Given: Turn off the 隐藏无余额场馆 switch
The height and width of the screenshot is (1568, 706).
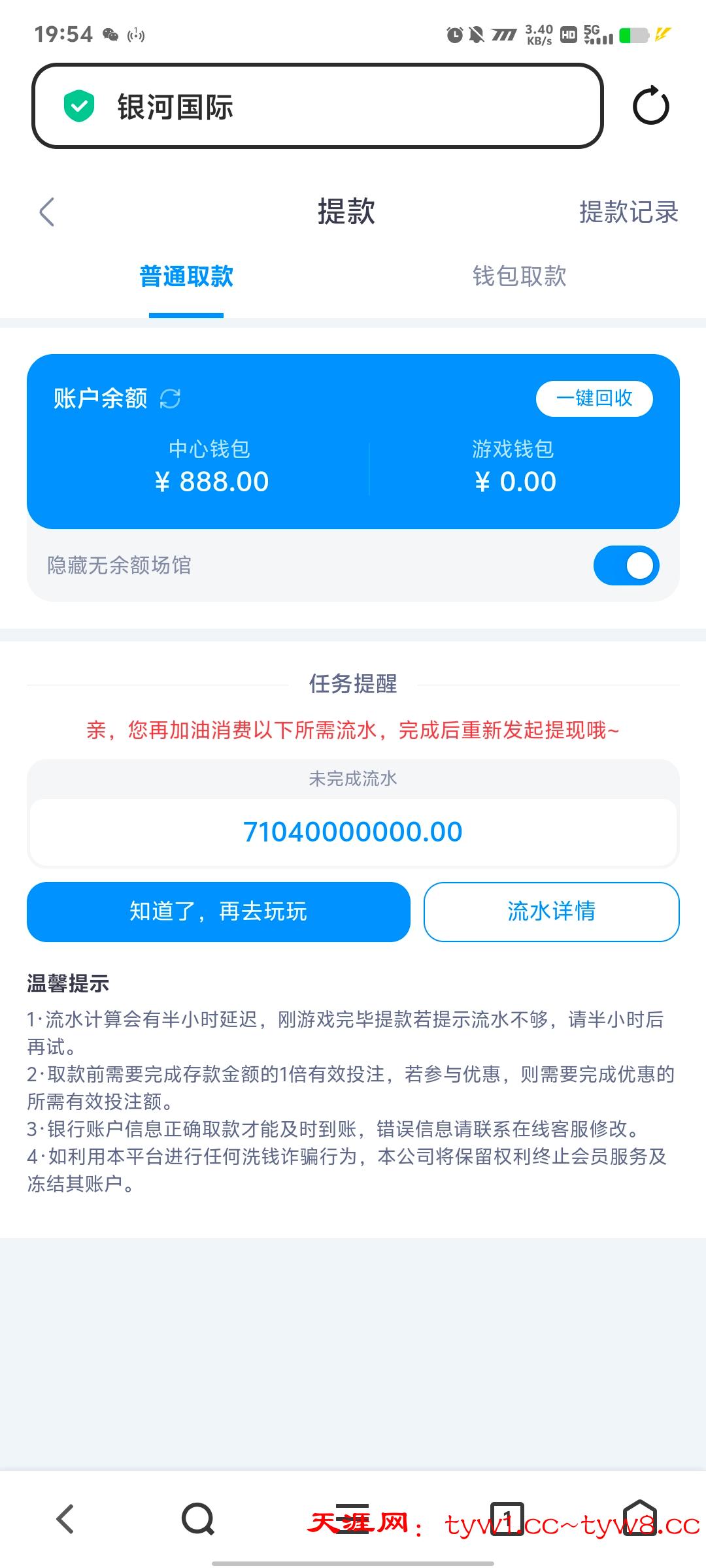Looking at the screenshot, I should coord(626,566).
